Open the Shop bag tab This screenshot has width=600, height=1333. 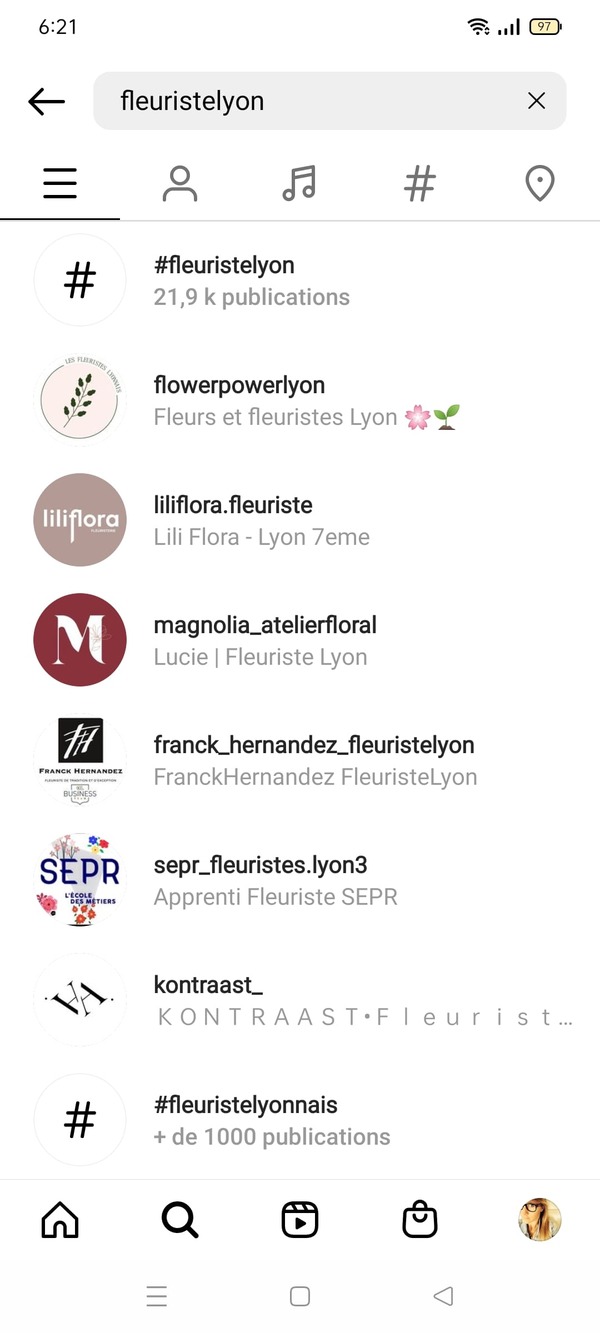420,1220
